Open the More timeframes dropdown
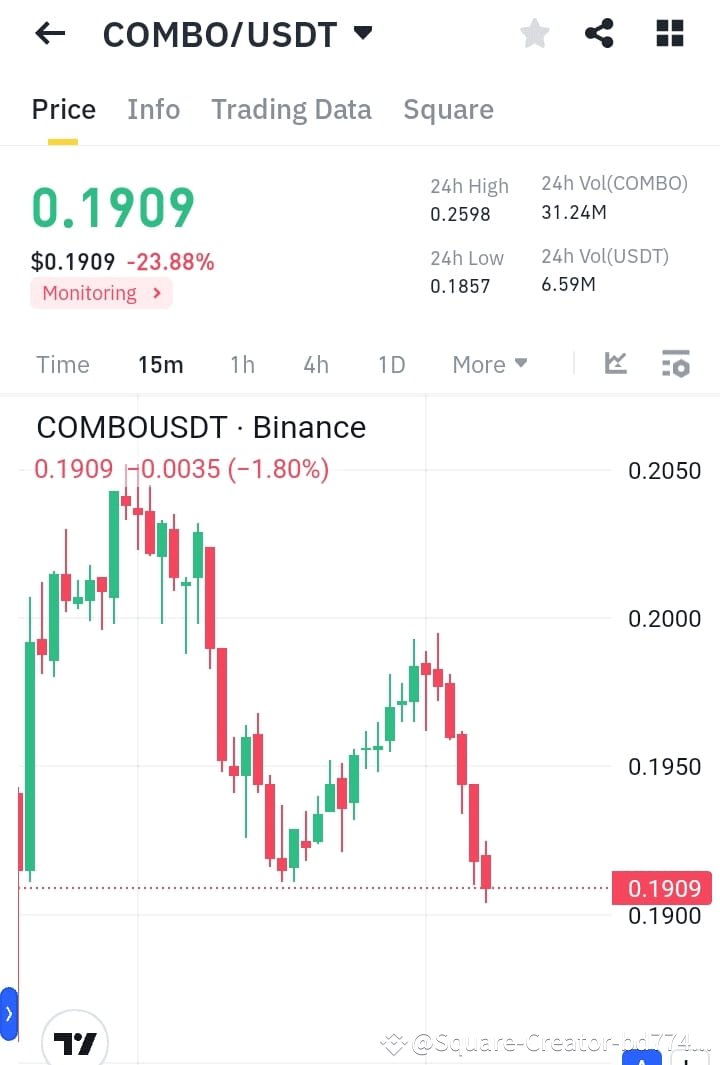 tap(489, 364)
